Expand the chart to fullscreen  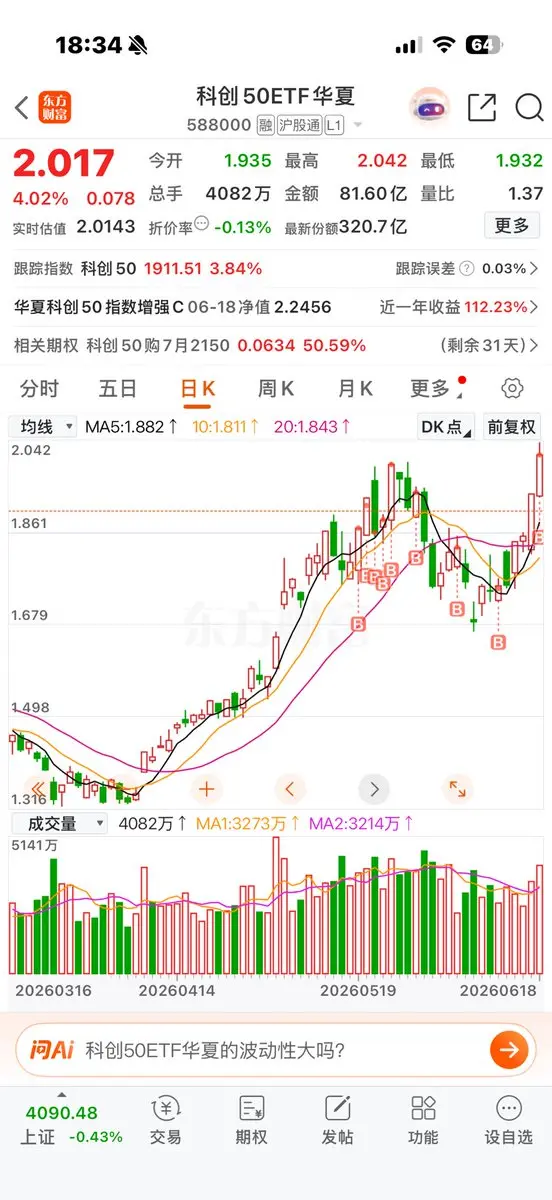[x=457, y=789]
